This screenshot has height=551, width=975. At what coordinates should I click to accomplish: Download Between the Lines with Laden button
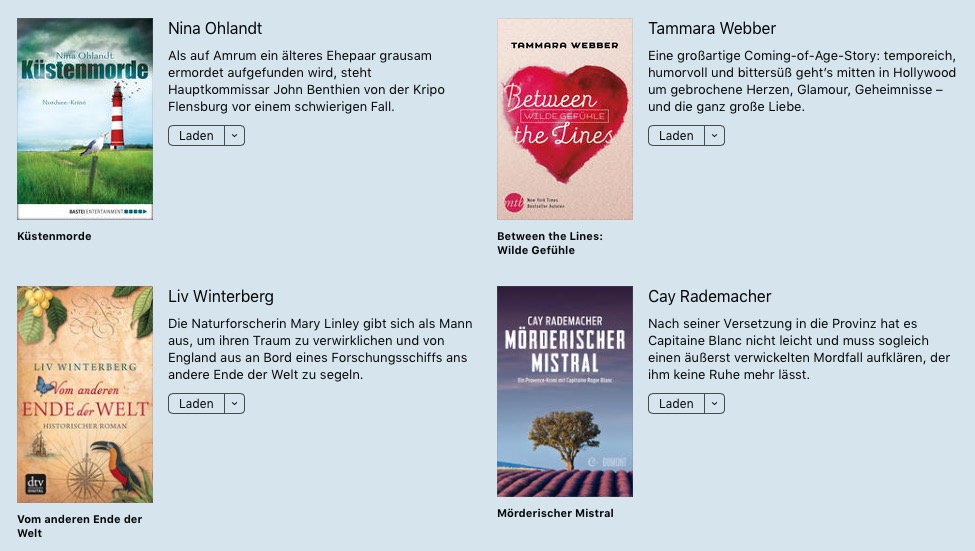677,136
